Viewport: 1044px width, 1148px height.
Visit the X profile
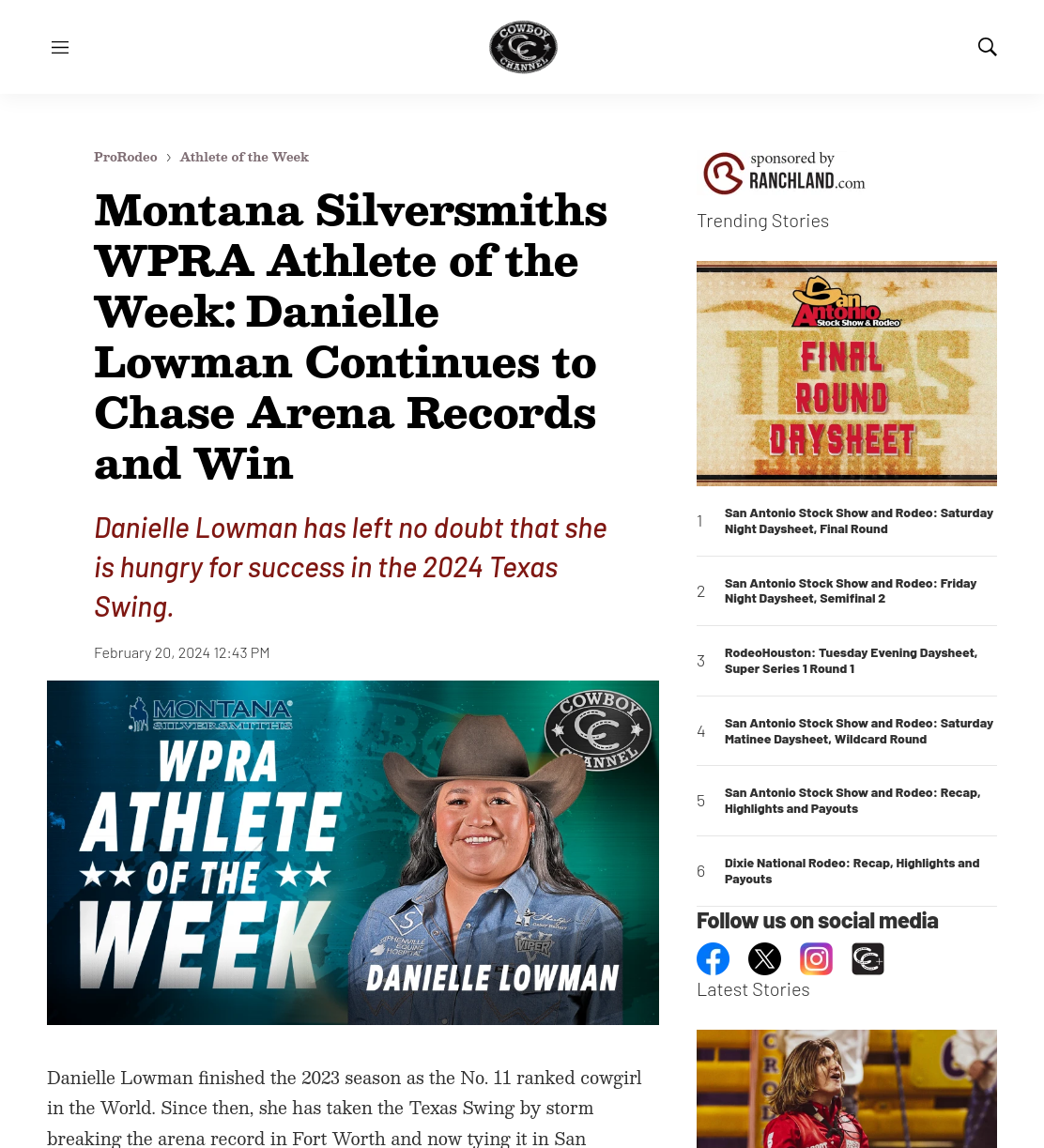tap(764, 959)
